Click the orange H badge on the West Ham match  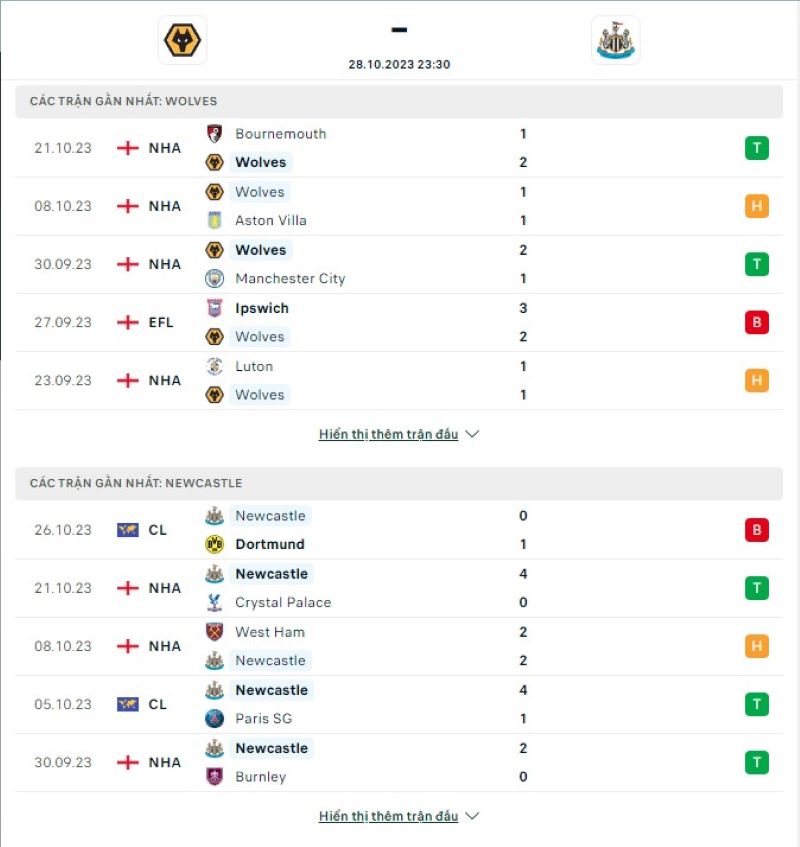click(x=757, y=646)
